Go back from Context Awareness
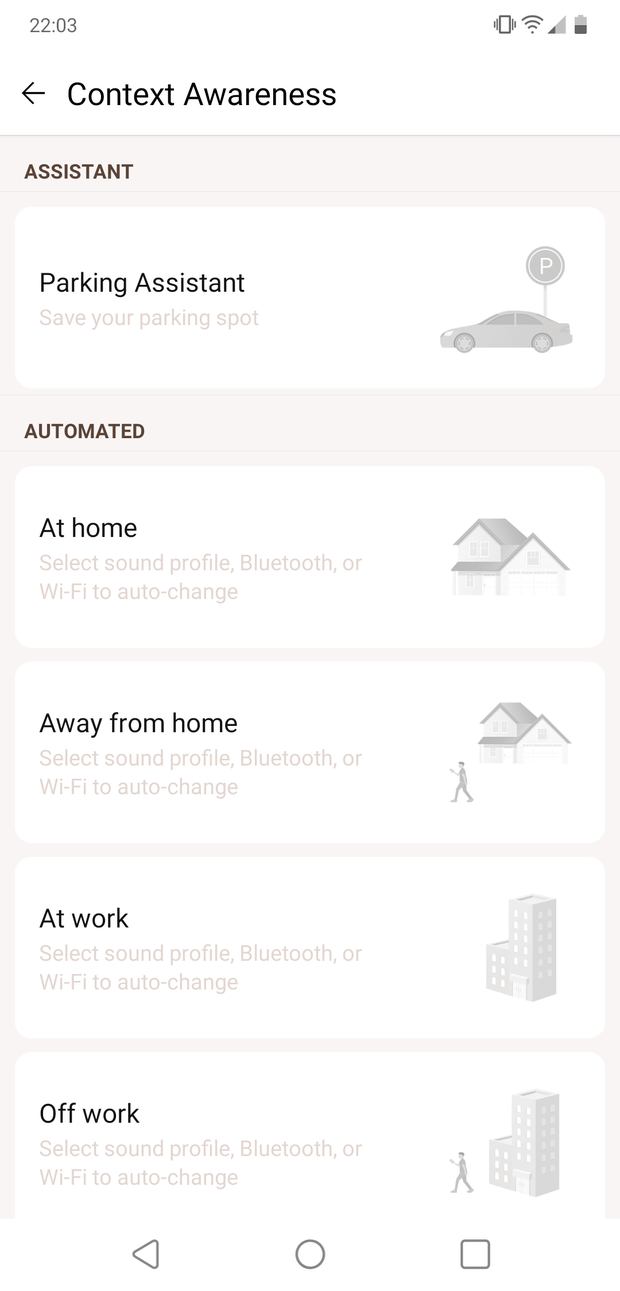 (x=33, y=94)
